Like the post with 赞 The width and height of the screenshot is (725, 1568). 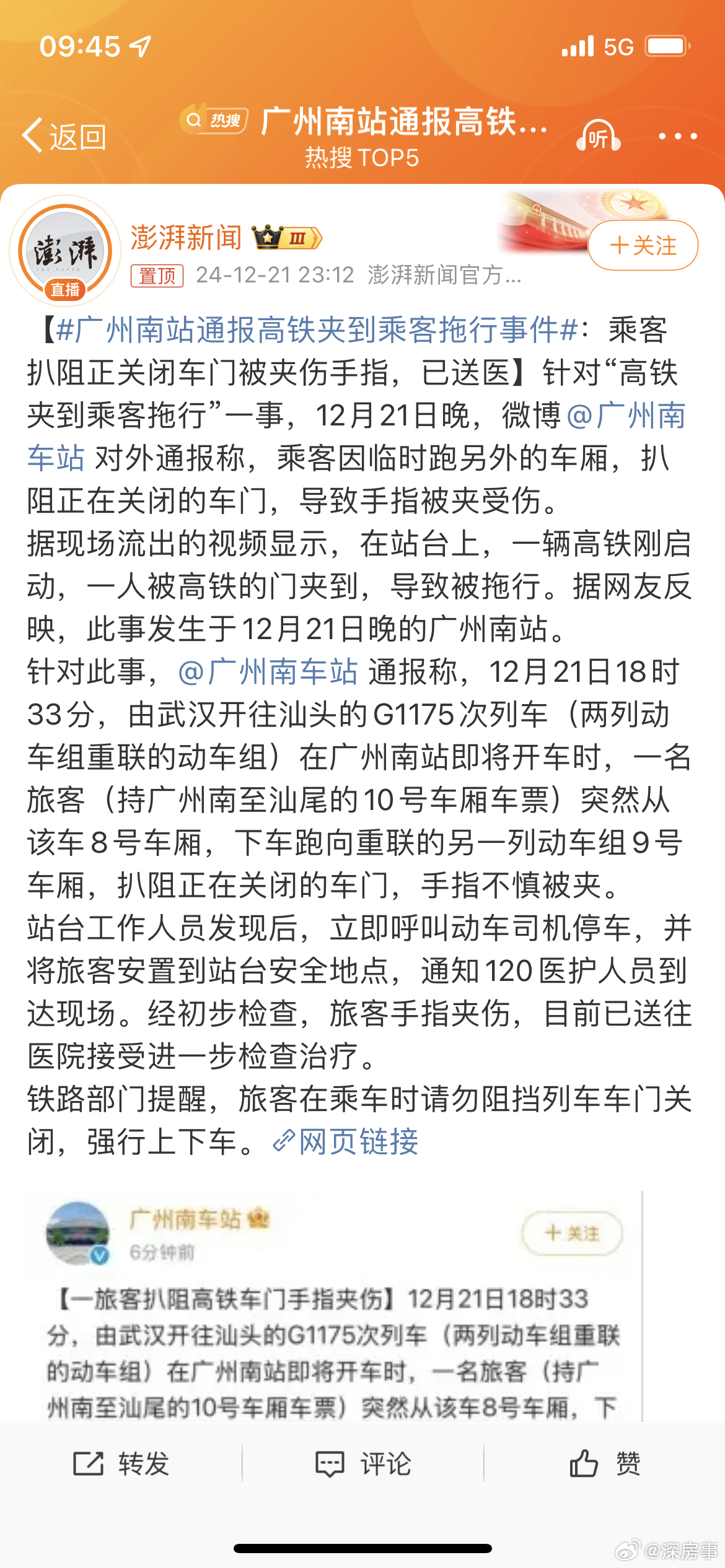pos(605,1464)
